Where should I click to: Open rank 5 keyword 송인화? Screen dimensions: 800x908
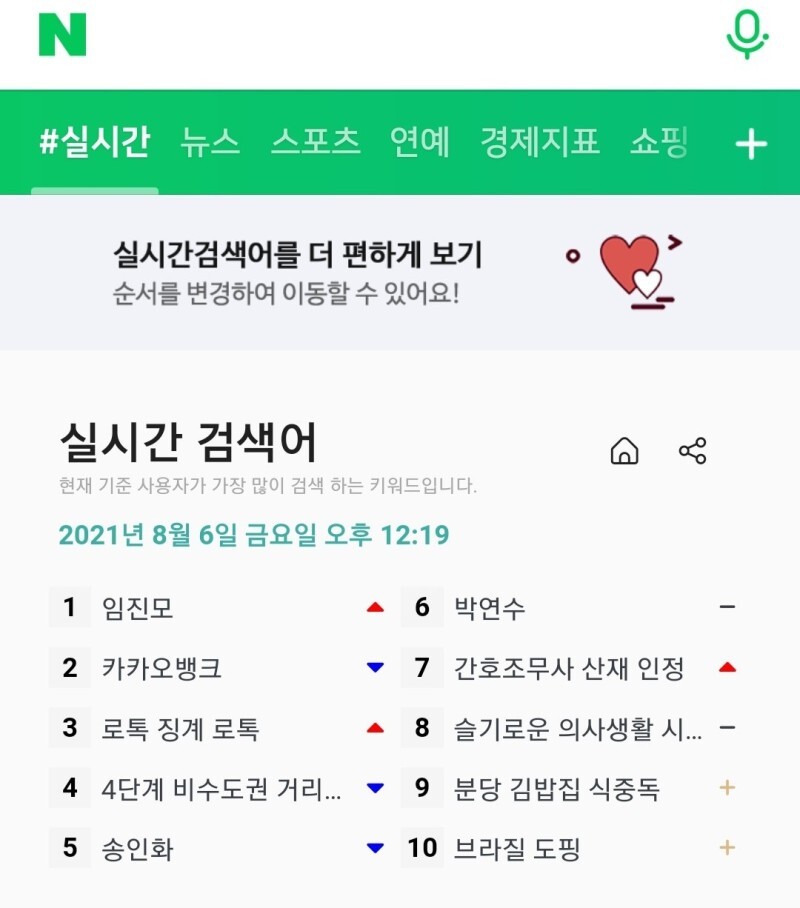[x=137, y=849]
